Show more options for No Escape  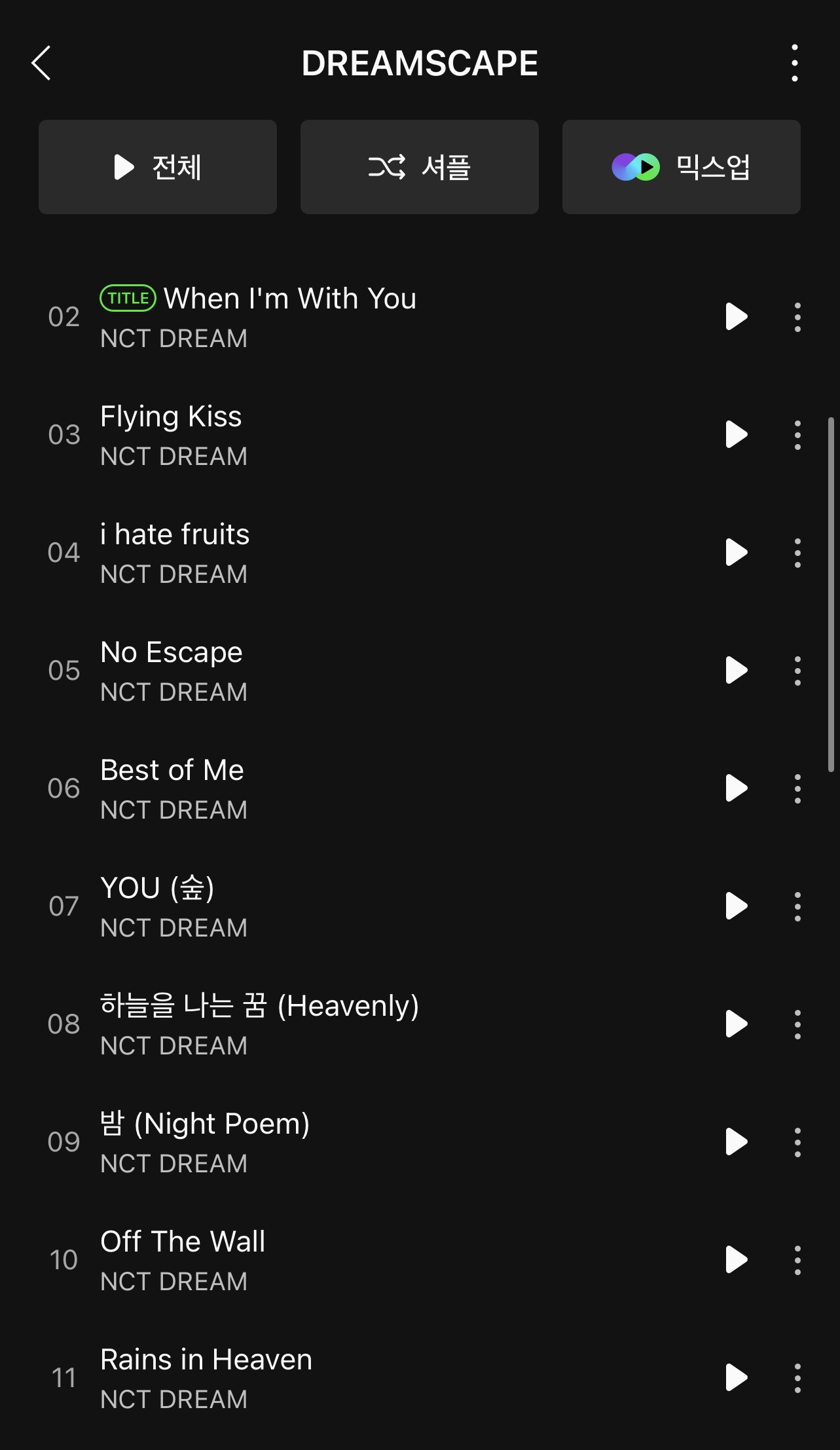(x=797, y=671)
